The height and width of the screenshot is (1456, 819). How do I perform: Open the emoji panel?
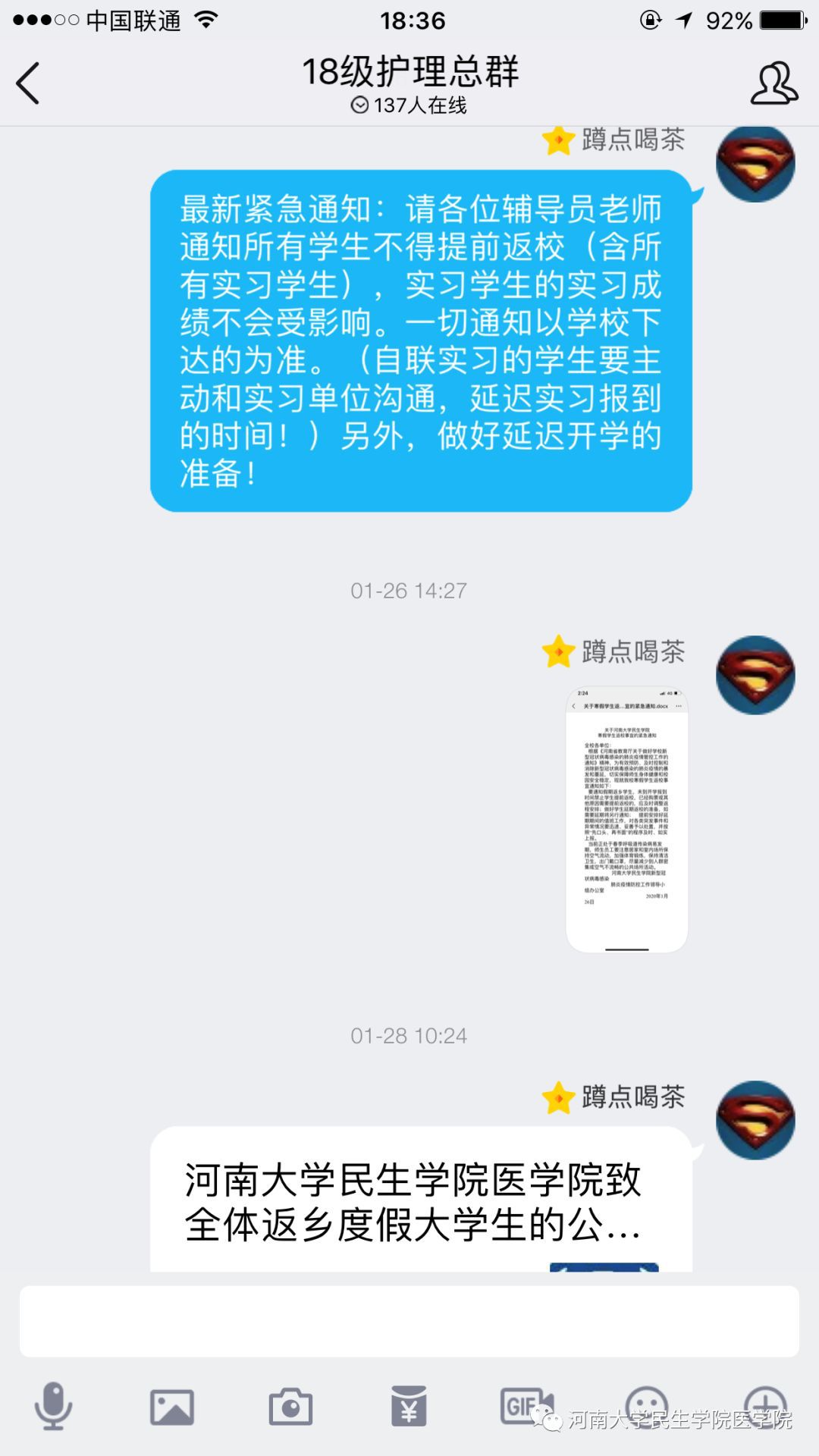pos(646,1404)
